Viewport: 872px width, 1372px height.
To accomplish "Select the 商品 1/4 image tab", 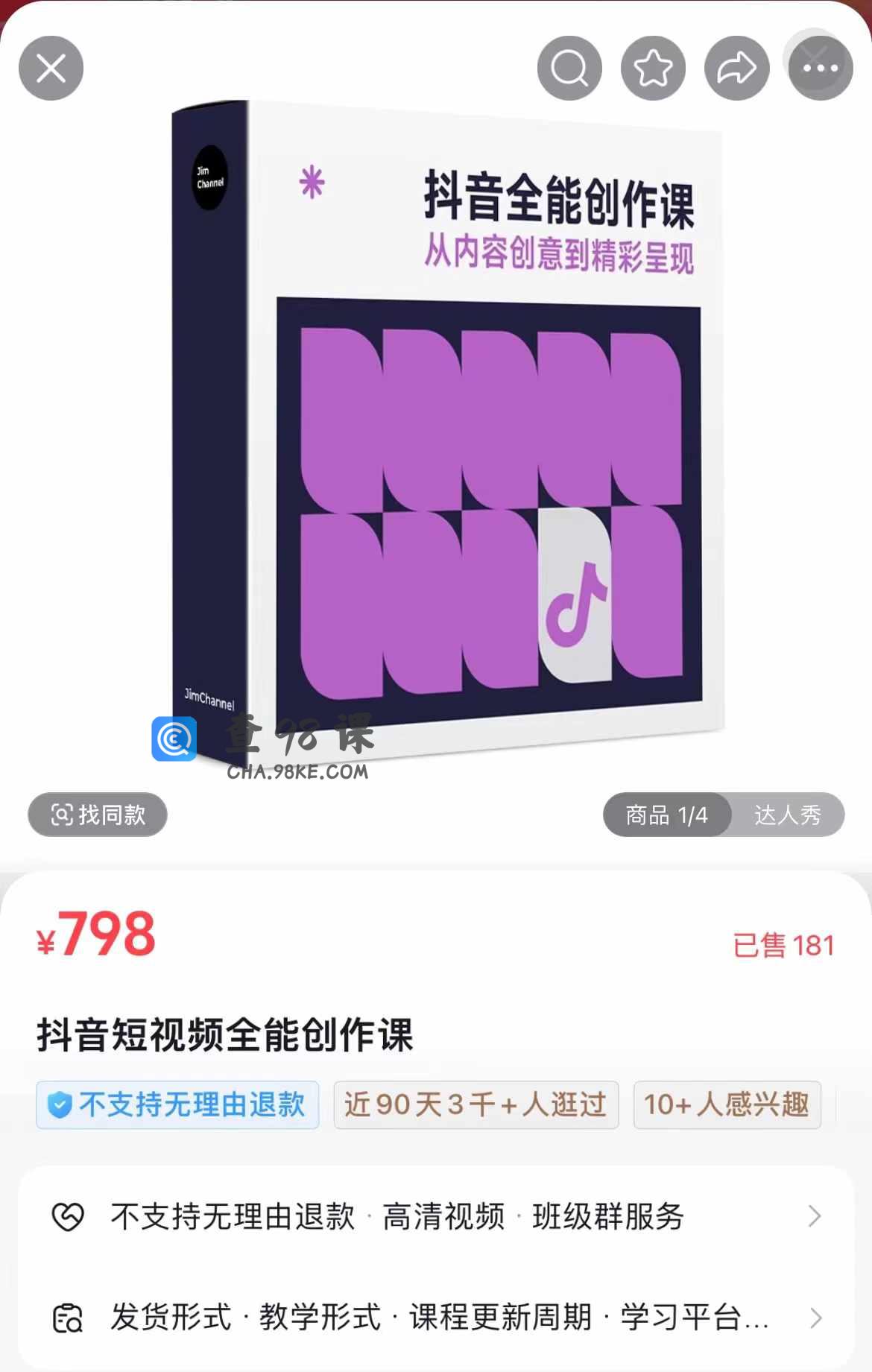I will click(666, 814).
